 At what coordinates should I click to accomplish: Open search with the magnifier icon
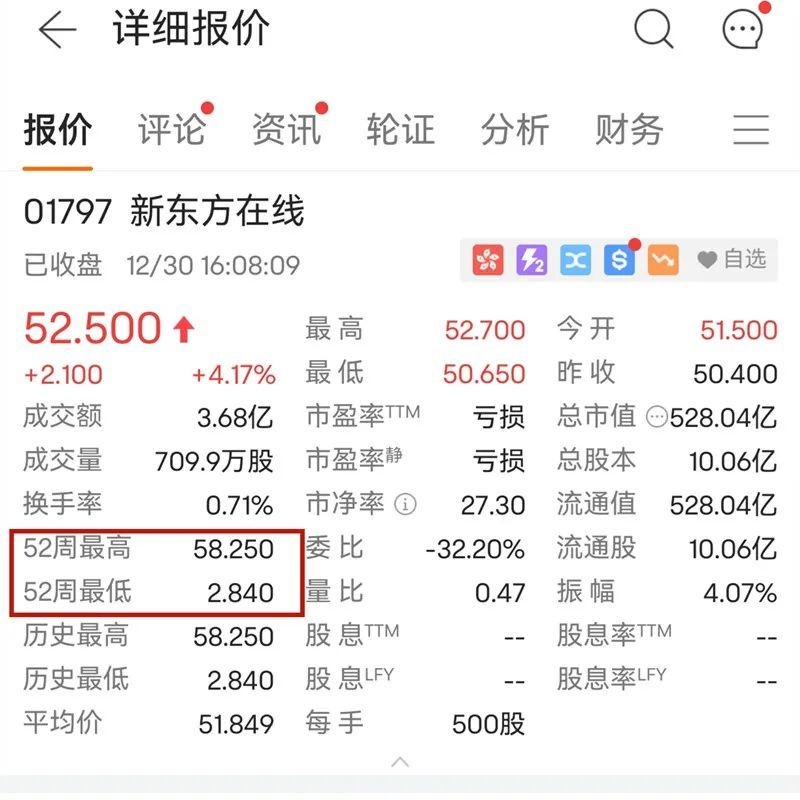[653, 29]
